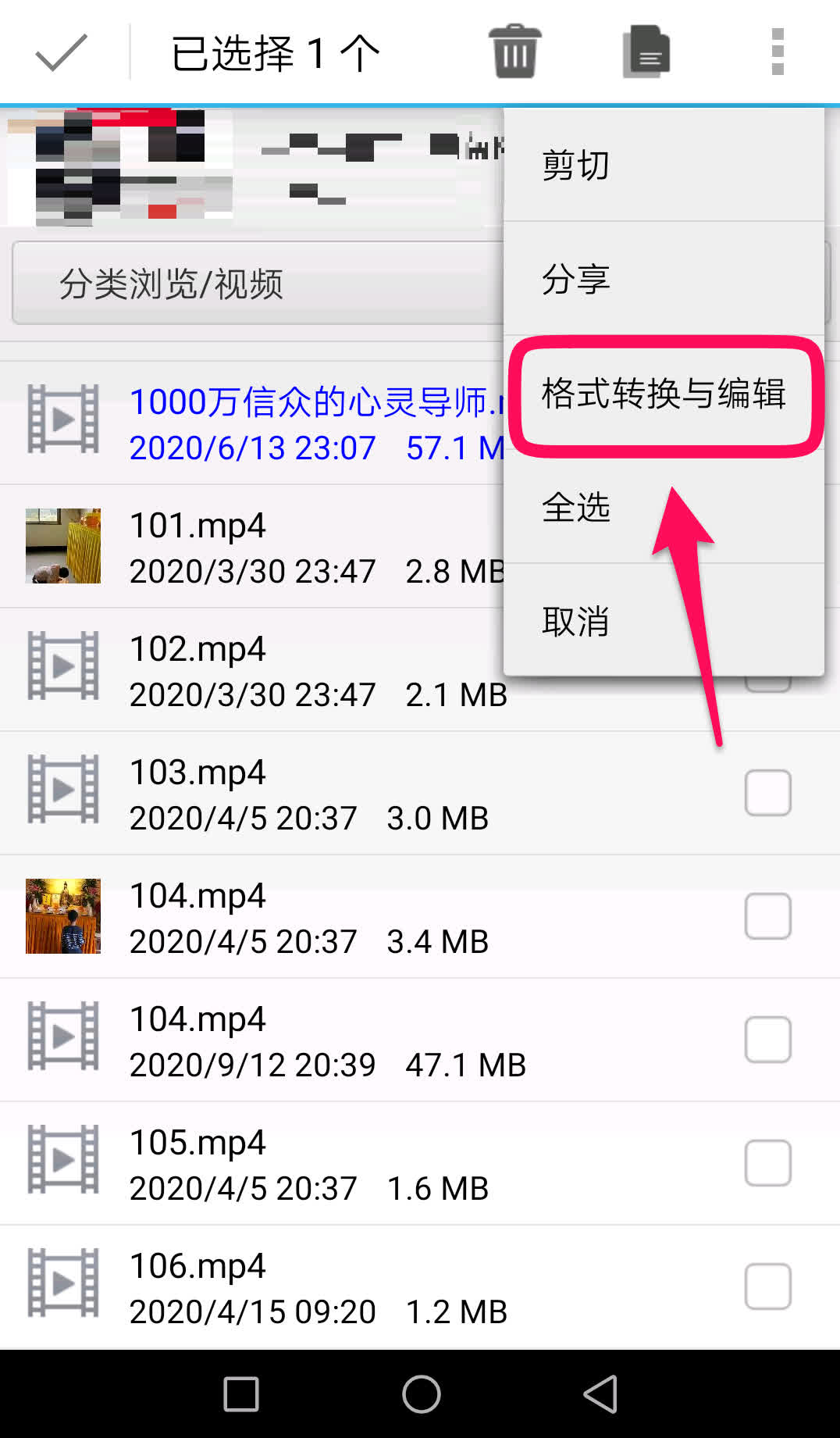
Task: Toggle the checkbox beside 106.mp4
Action: (x=767, y=1286)
